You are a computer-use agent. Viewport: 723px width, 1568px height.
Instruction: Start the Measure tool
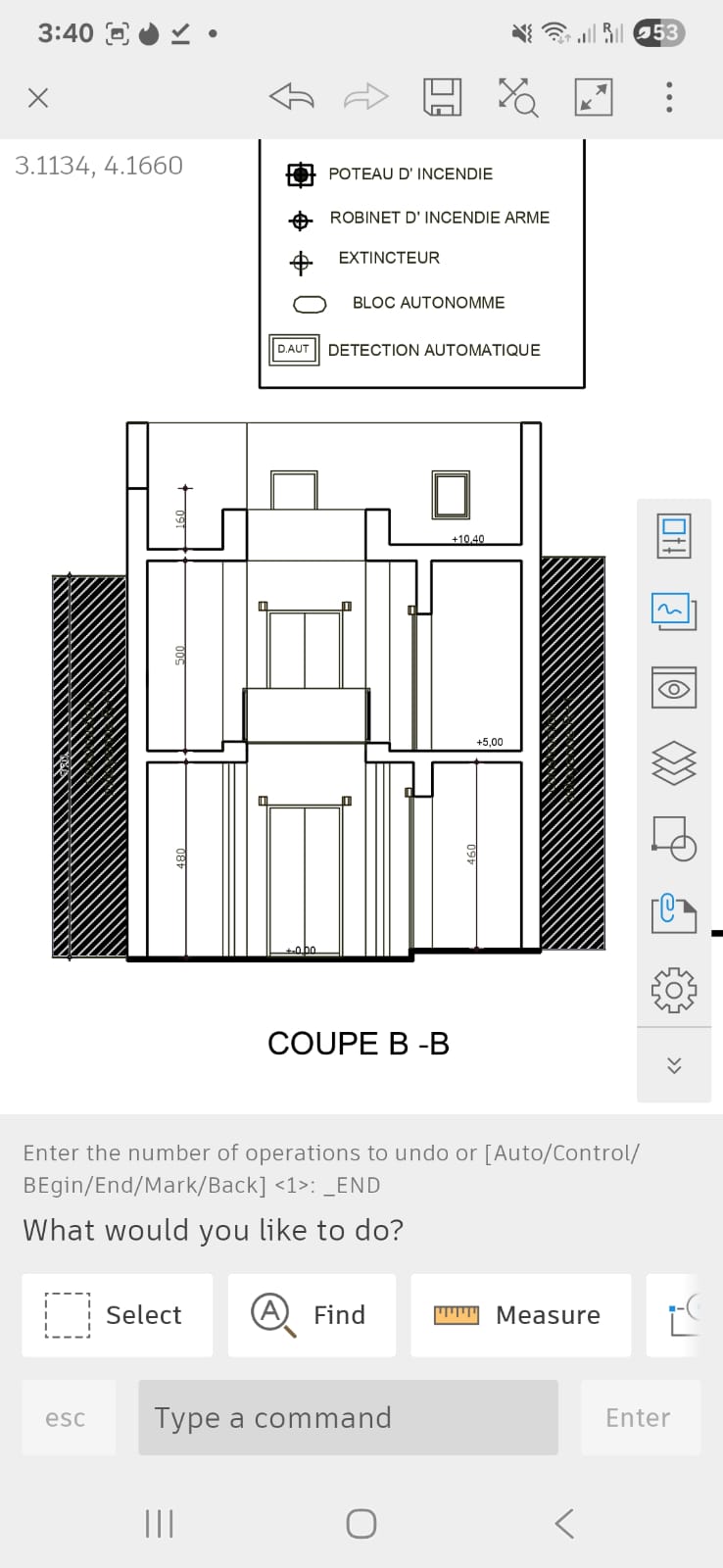pos(520,1315)
